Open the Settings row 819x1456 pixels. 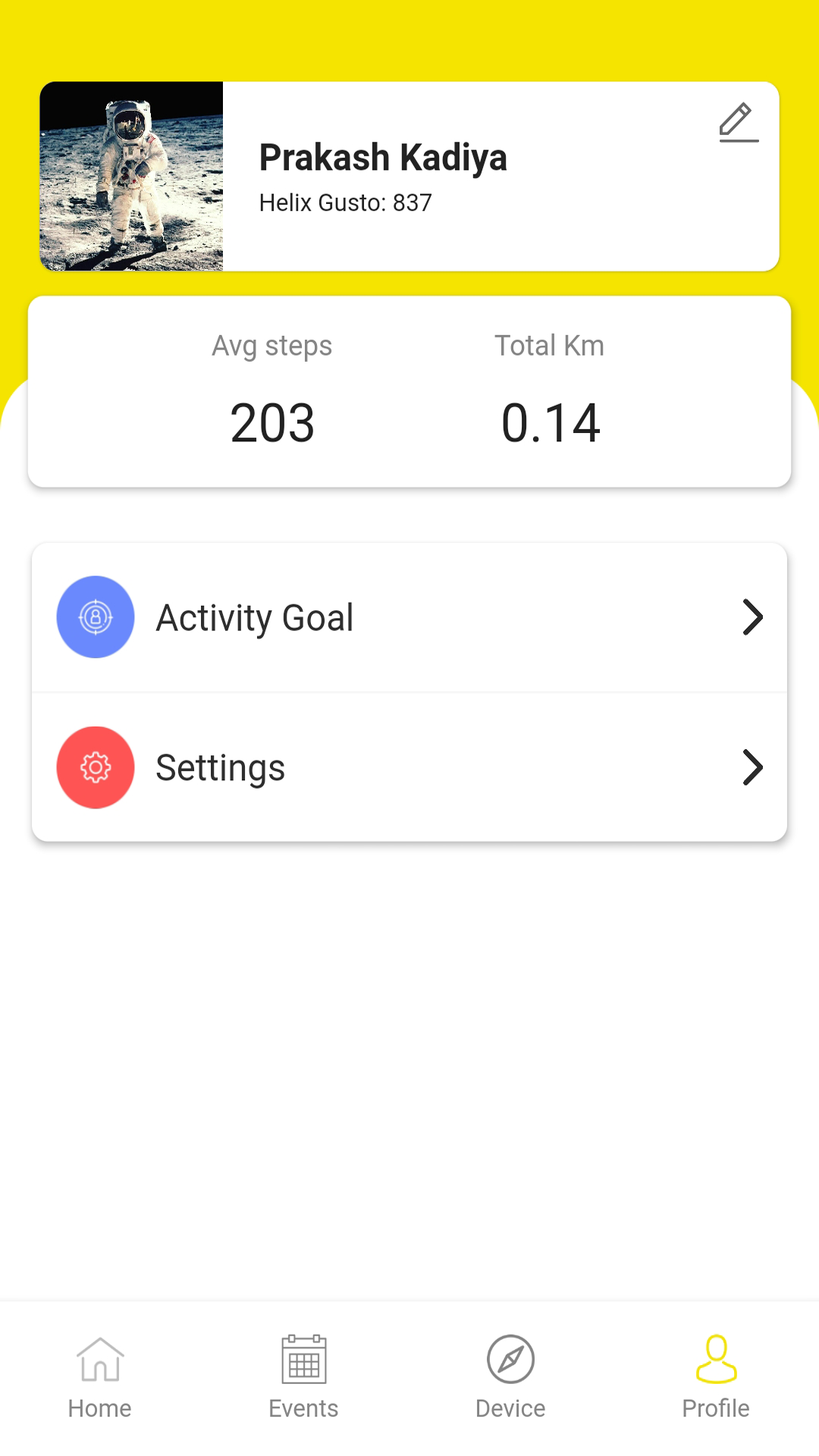click(x=409, y=767)
